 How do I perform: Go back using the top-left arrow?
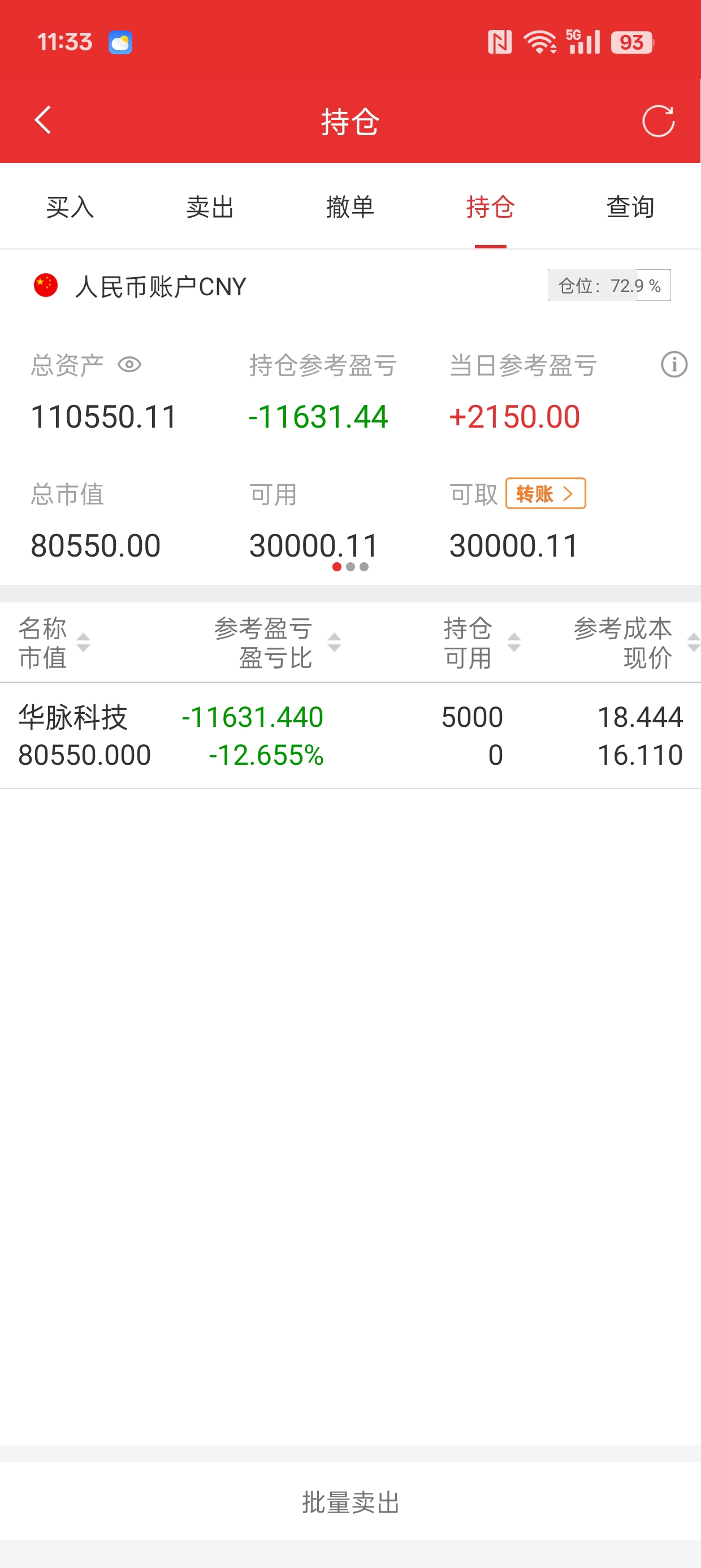point(42,120)
